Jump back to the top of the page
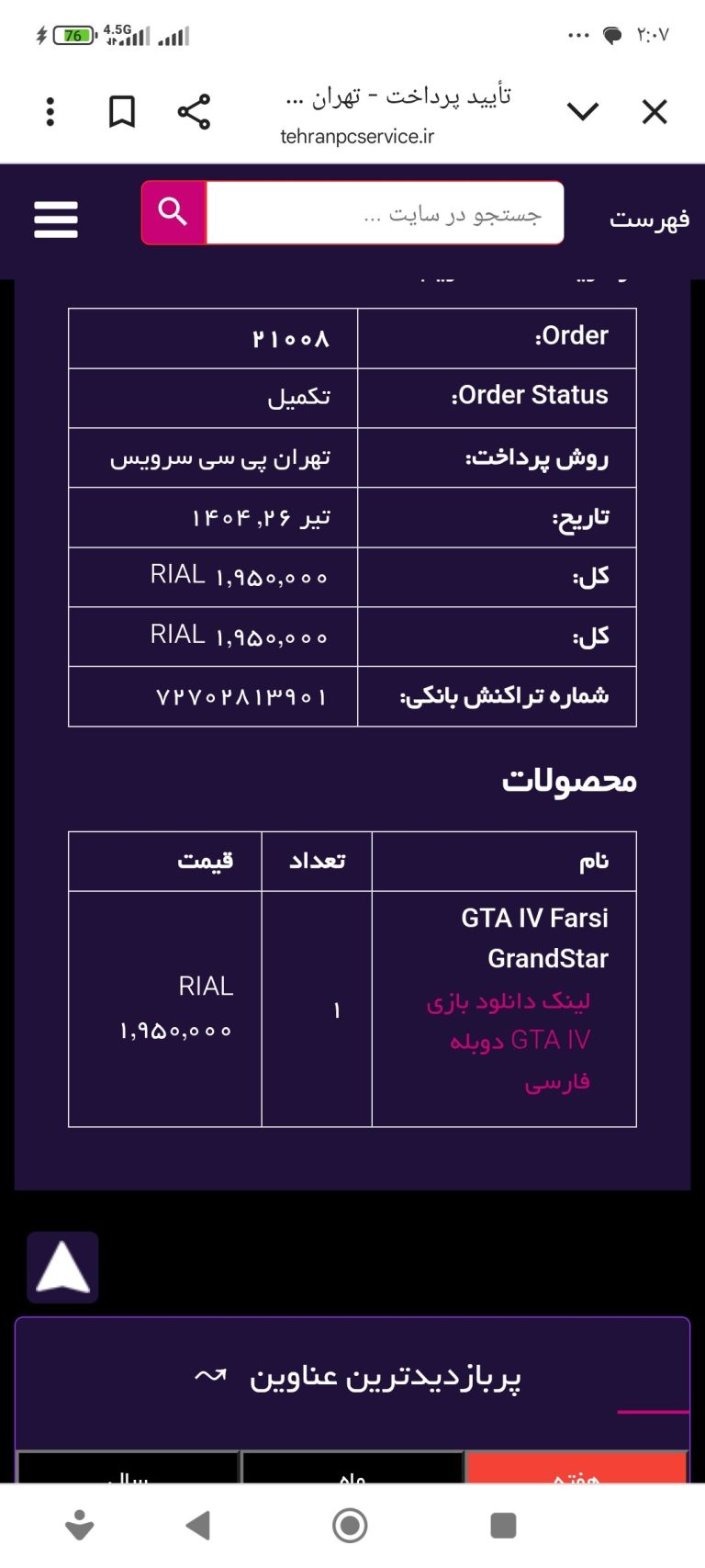 pyautogui.click(x=62, y=1267)
